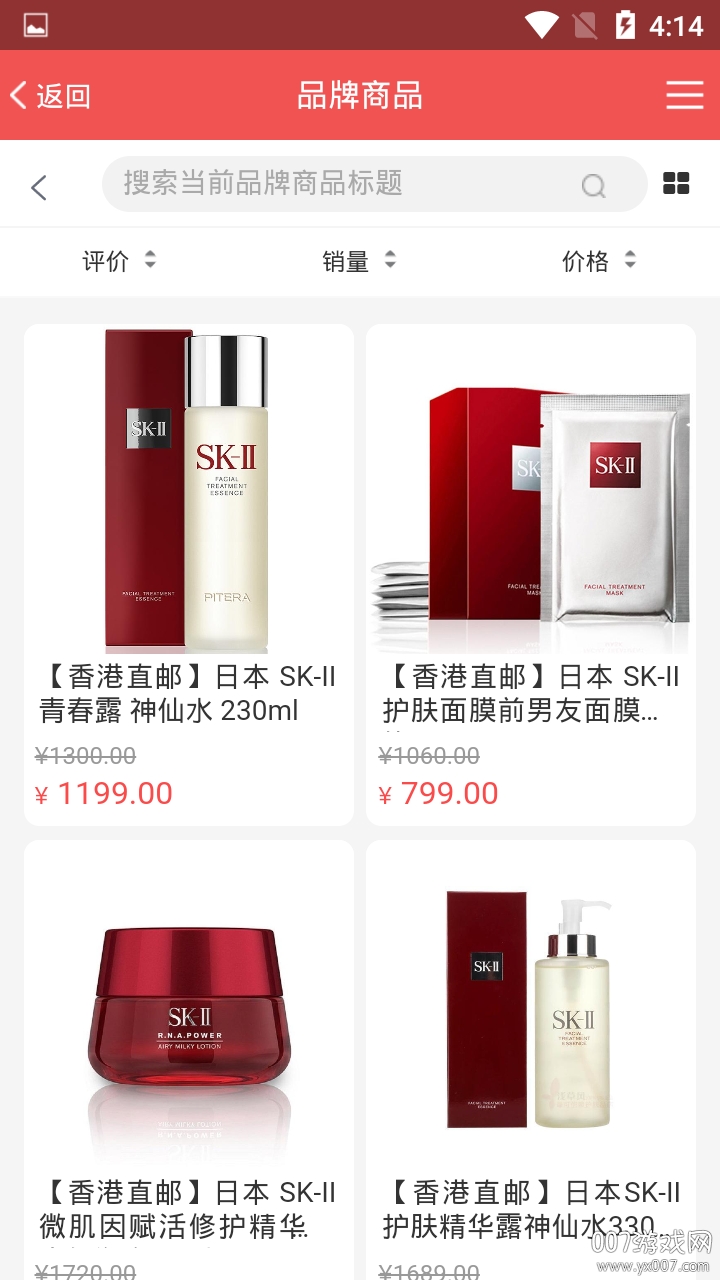Open the screenshot notification icon in the status bar
The image size is (720, 1280).
(x=35, y=24)
